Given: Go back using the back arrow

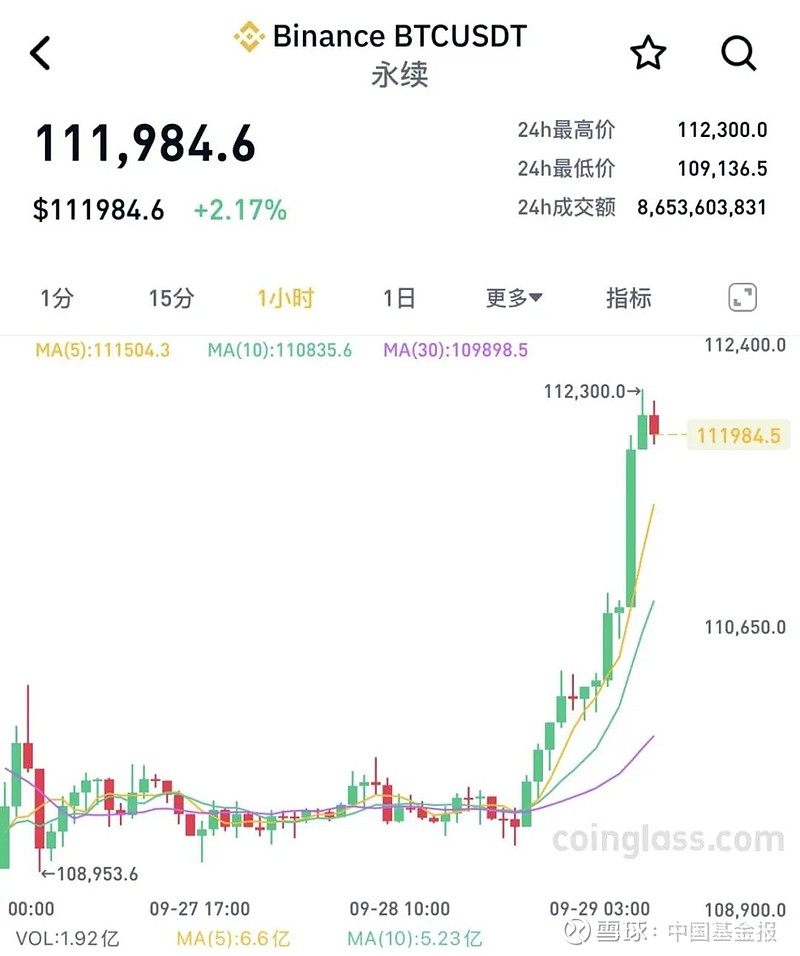Looking at the screenshot, I should (x=41, y=55).
